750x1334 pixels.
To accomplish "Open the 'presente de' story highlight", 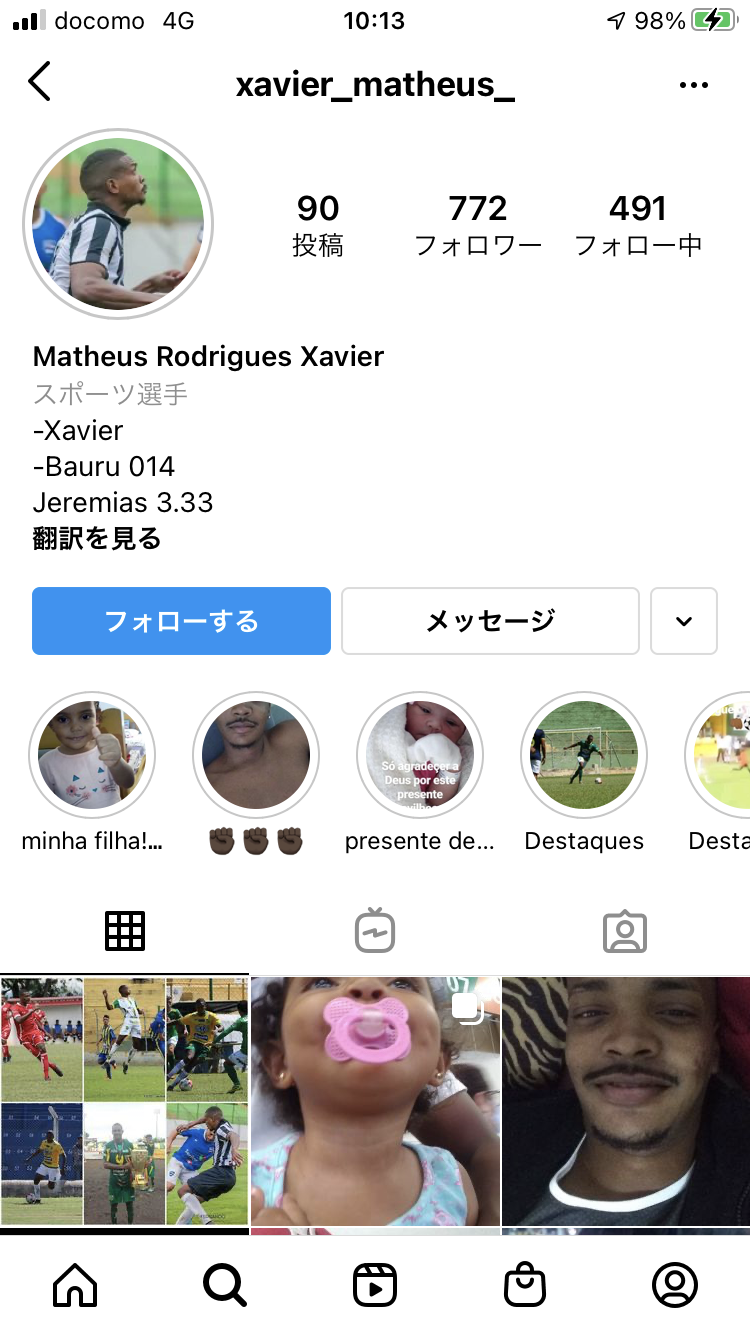I will coord(420,755).
